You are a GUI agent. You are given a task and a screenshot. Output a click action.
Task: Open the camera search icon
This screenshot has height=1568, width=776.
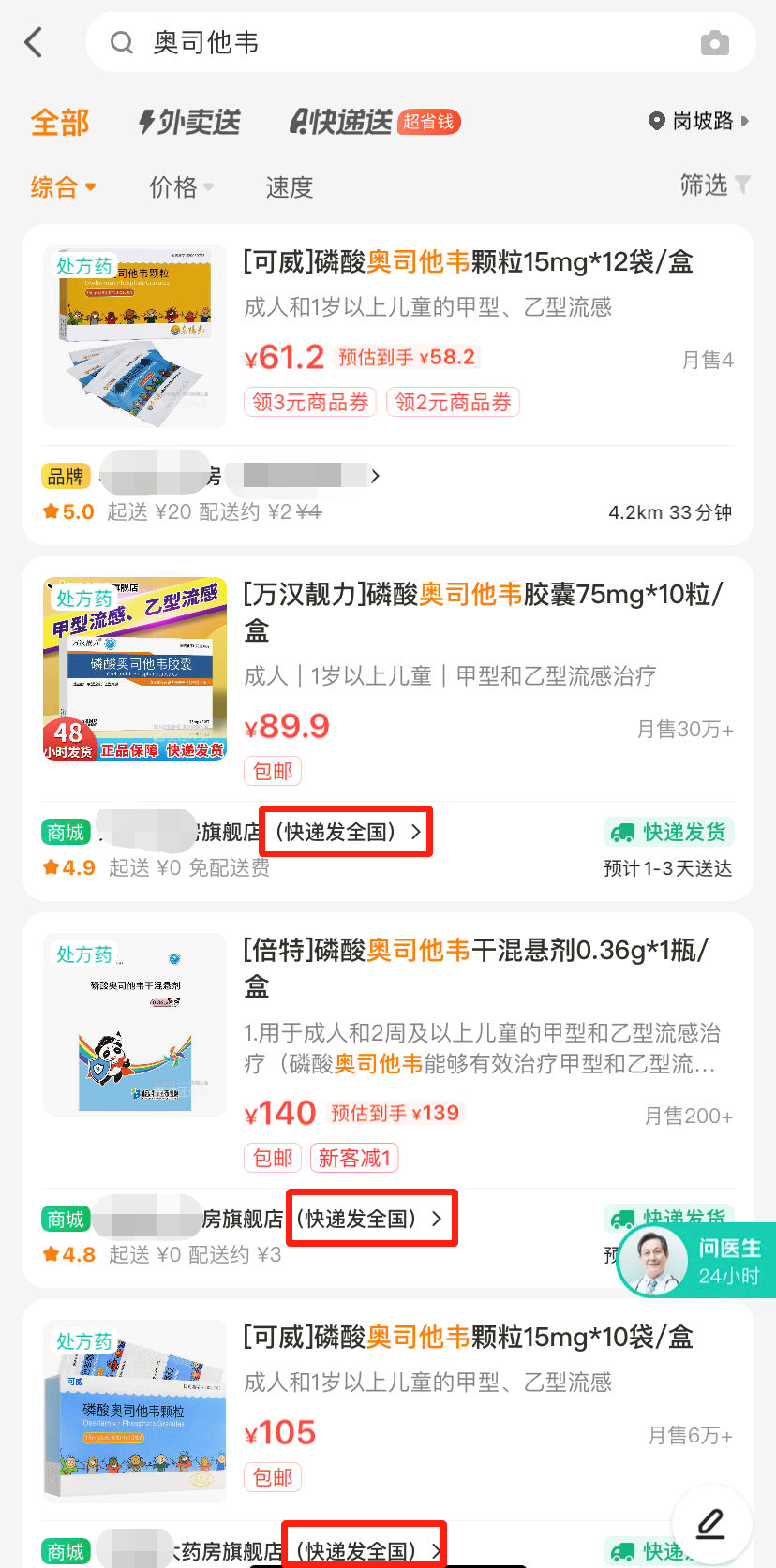[x=714, y=43]
